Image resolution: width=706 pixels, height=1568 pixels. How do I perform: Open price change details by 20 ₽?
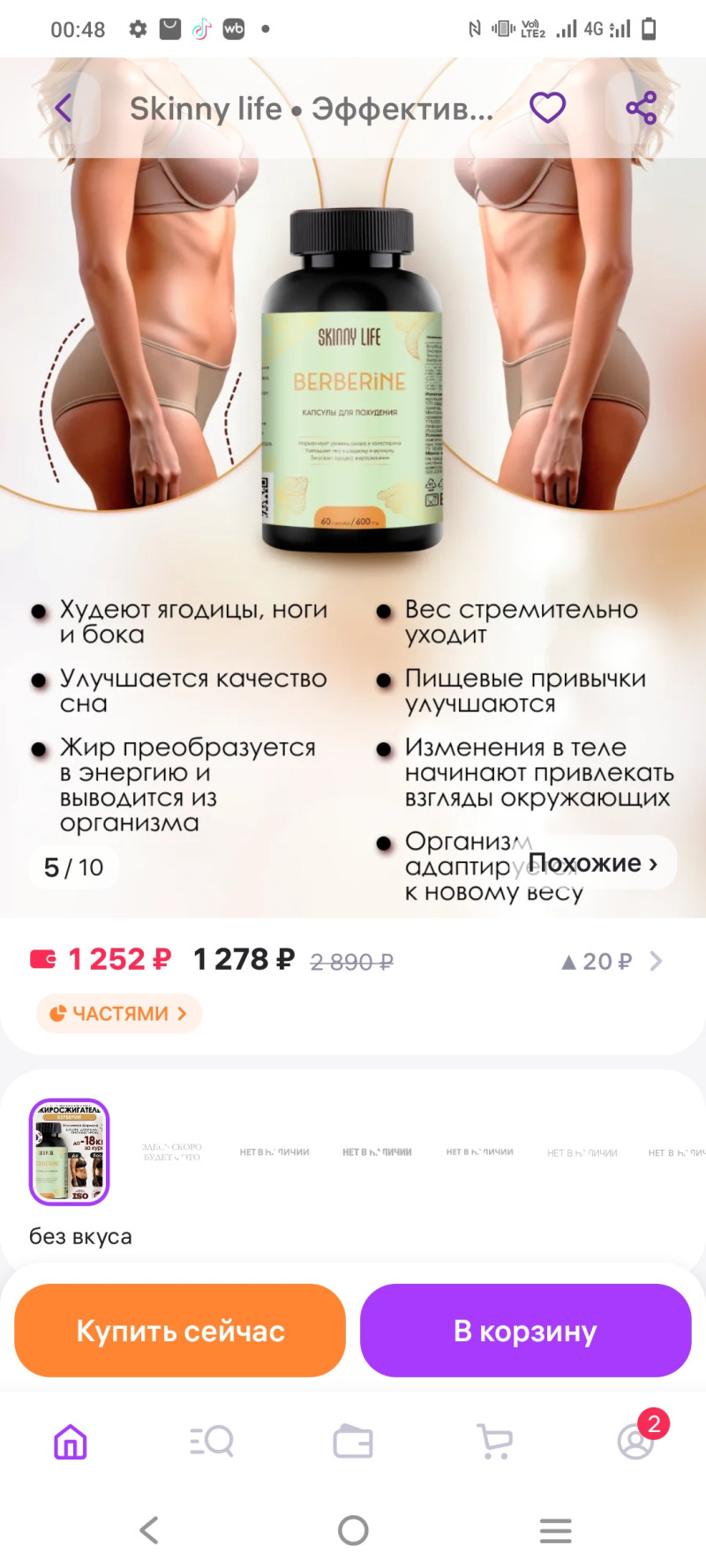click(x=611, y=961)
